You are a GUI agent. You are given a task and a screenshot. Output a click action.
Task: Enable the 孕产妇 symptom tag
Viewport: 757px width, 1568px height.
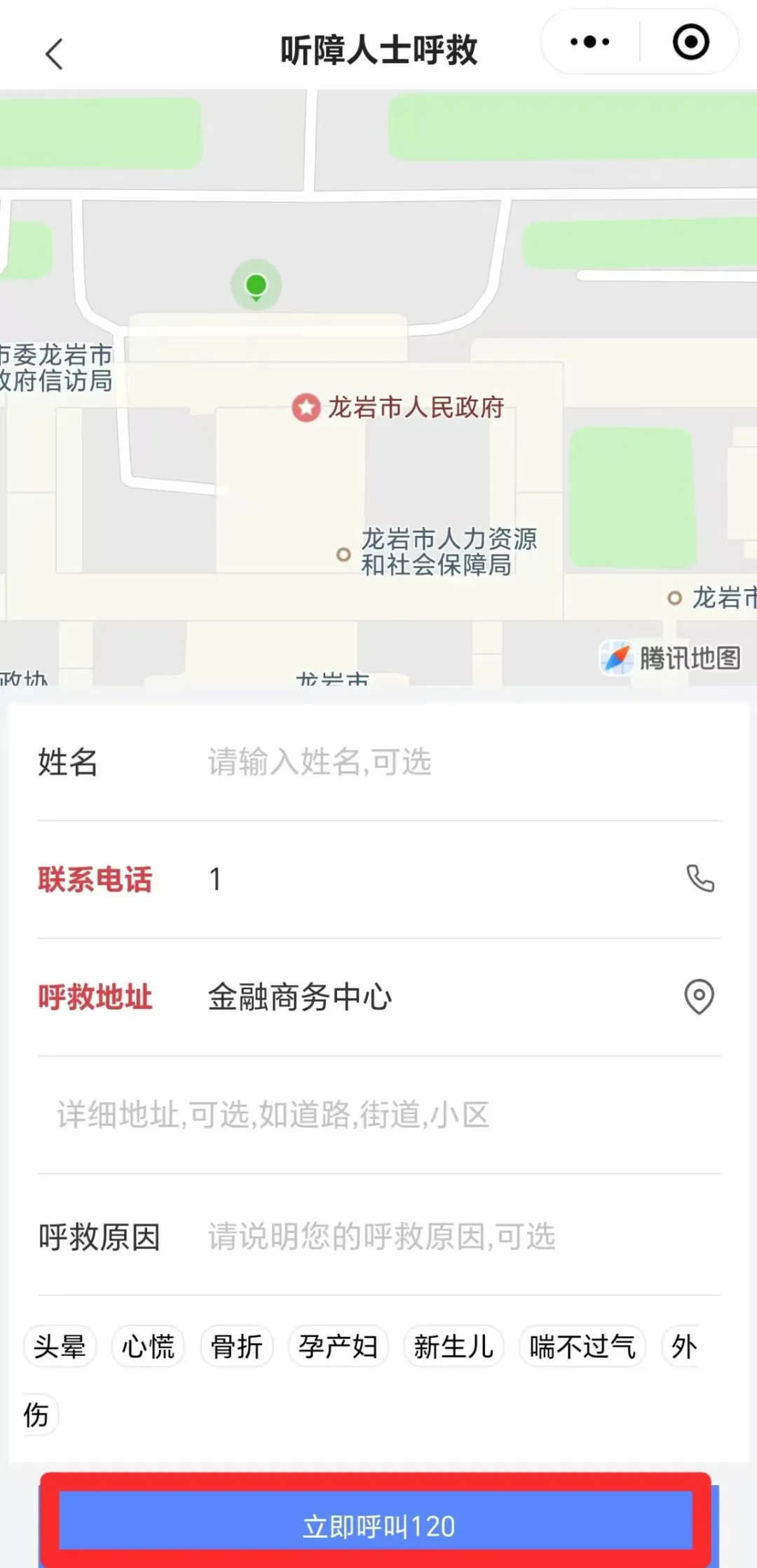tap(337, 1346)
